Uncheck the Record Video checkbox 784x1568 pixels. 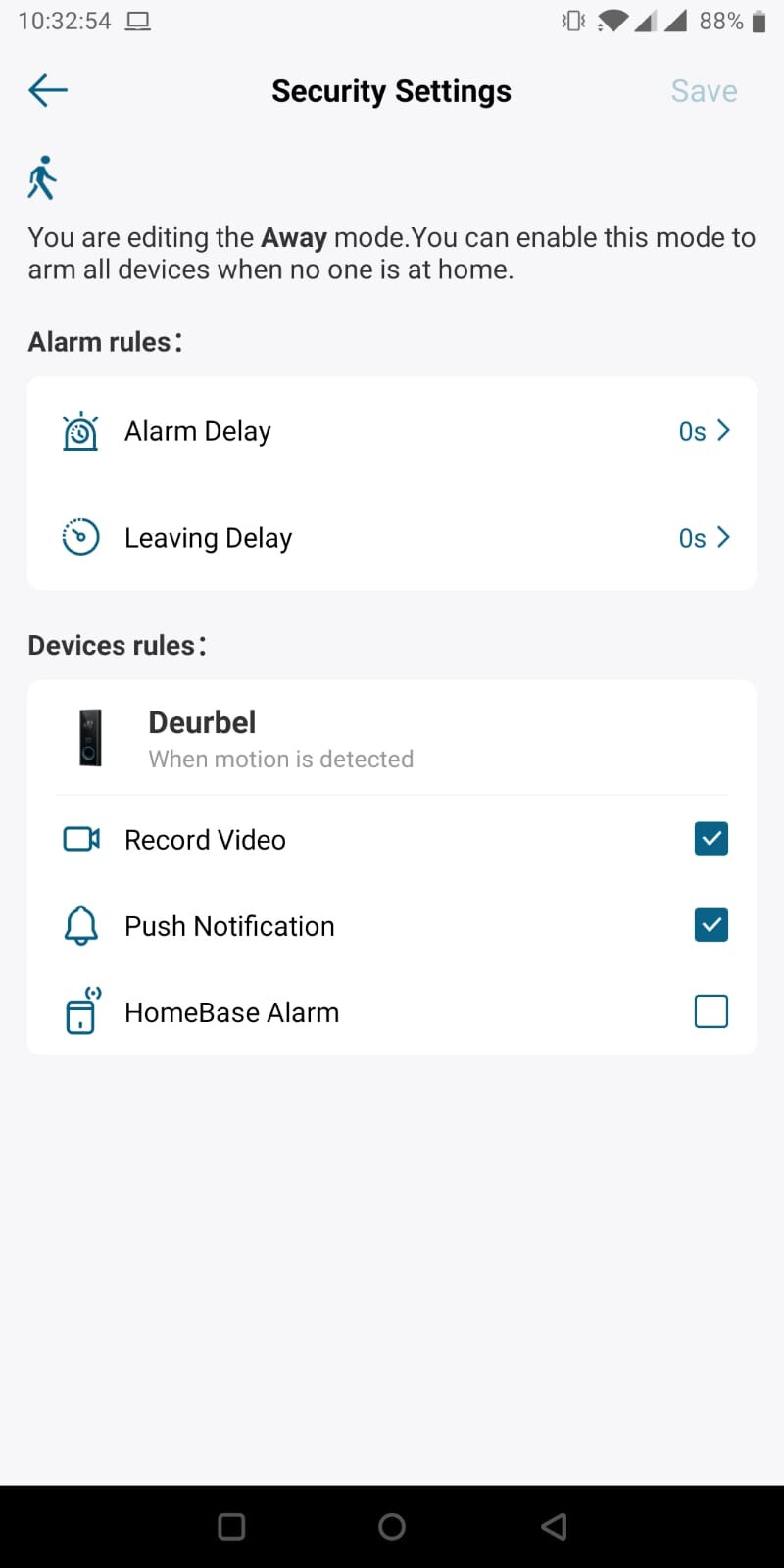point(710,839)
